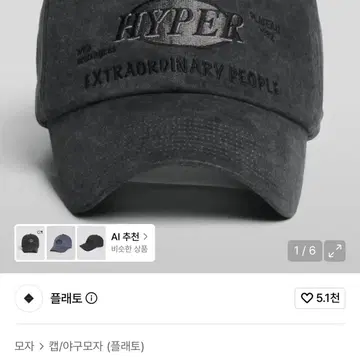Expand the product image to fullscreen

click(335, 251)
